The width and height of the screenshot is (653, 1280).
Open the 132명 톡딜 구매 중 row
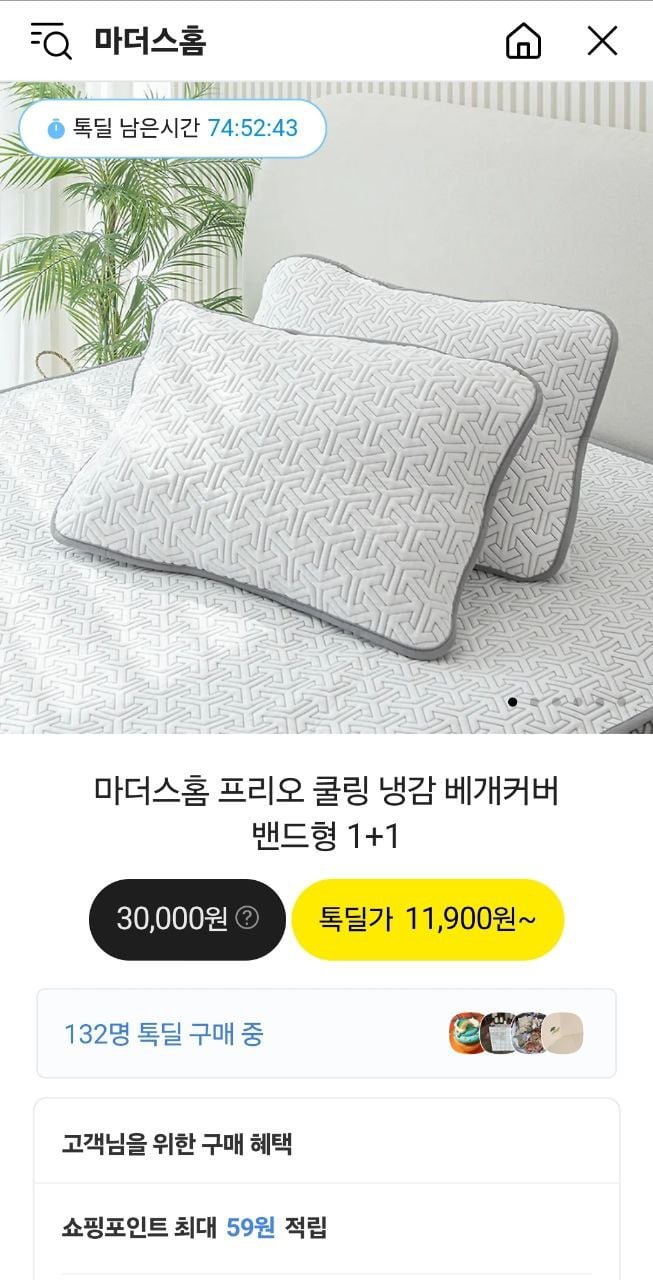click(326, 1034)
